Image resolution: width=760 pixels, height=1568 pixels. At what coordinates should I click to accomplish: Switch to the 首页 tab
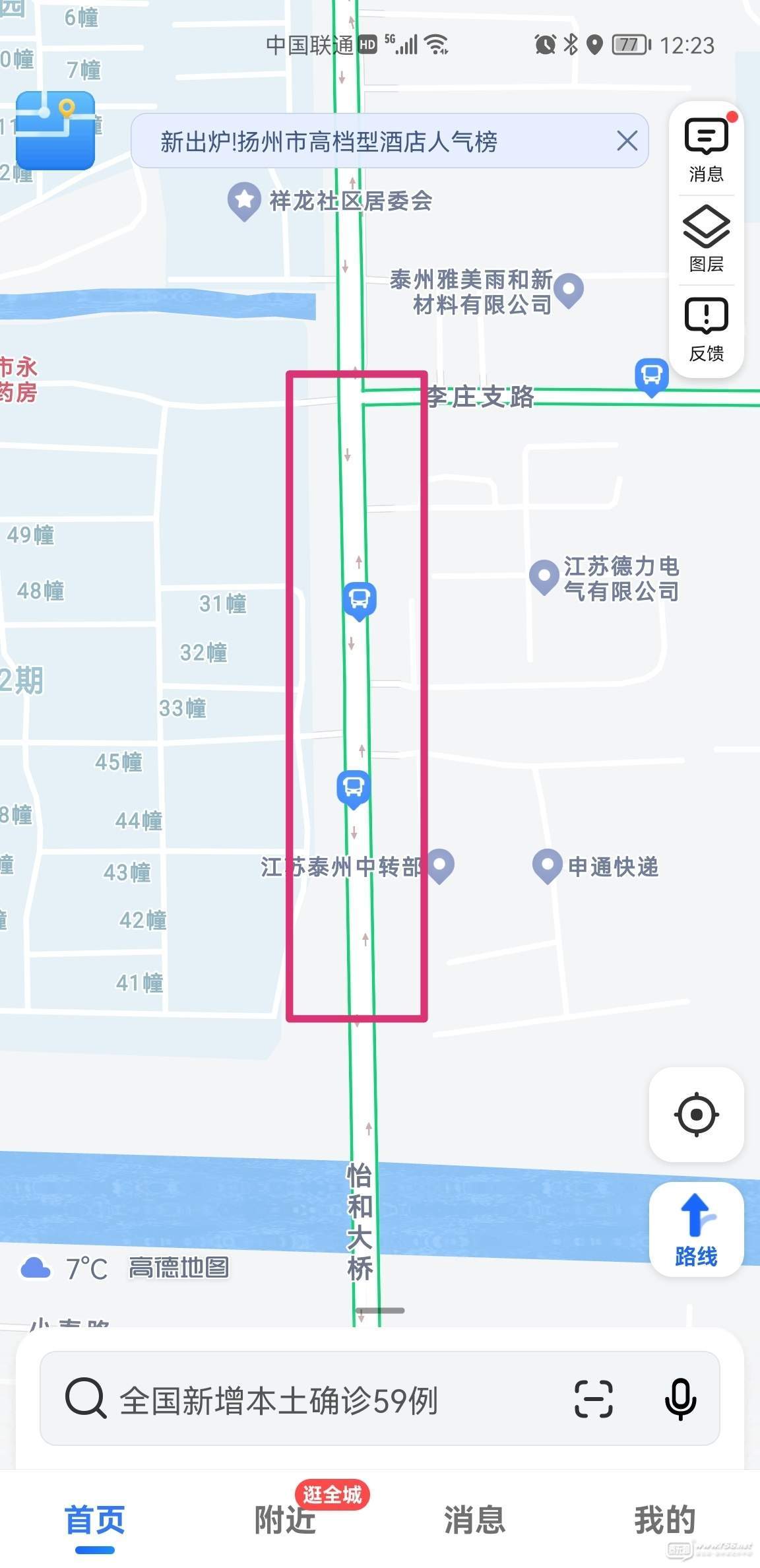click(95, 1521)
